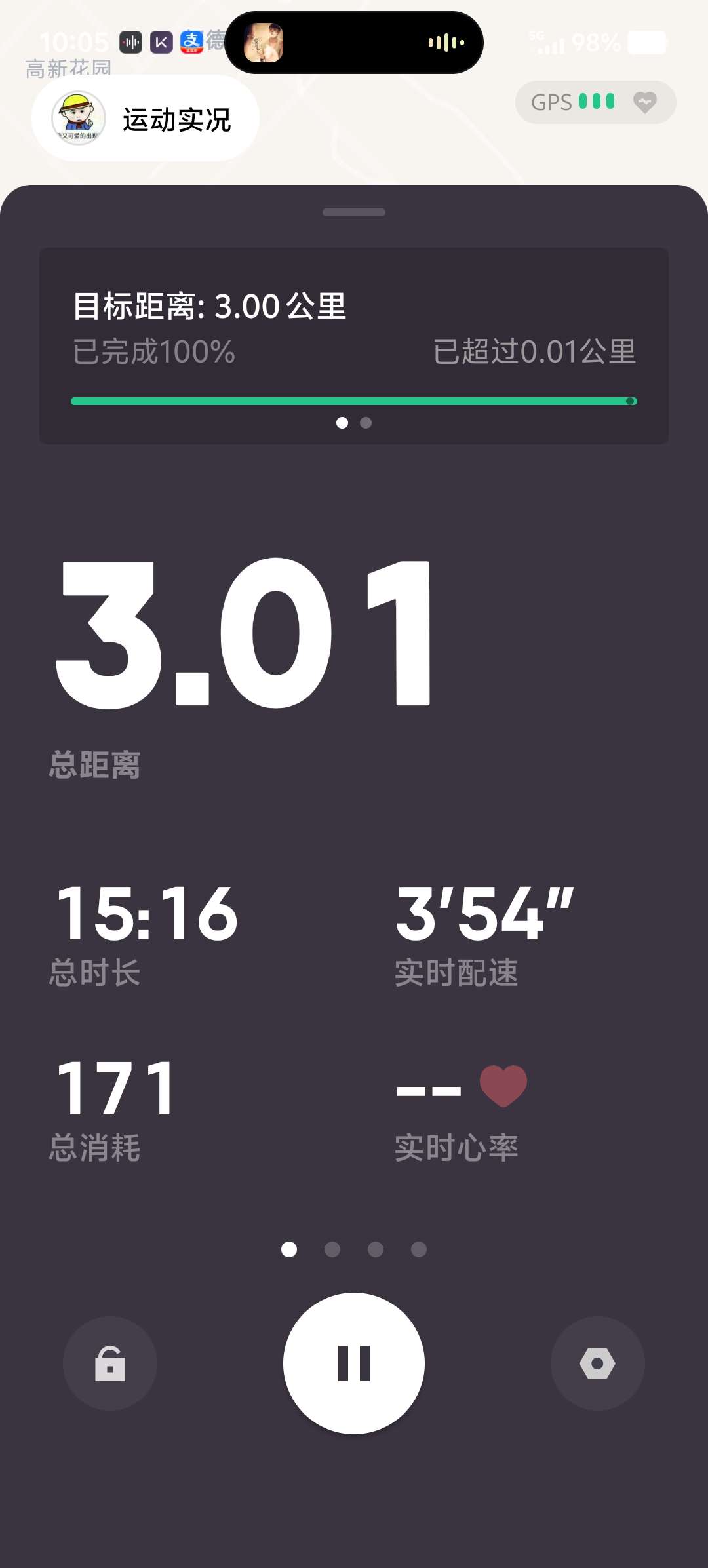Open the GPS signal and heart rate status pill
Image resolution: width=708 pixels, height=1568 pixels.
pyautogui.click(x=595, y=102)
